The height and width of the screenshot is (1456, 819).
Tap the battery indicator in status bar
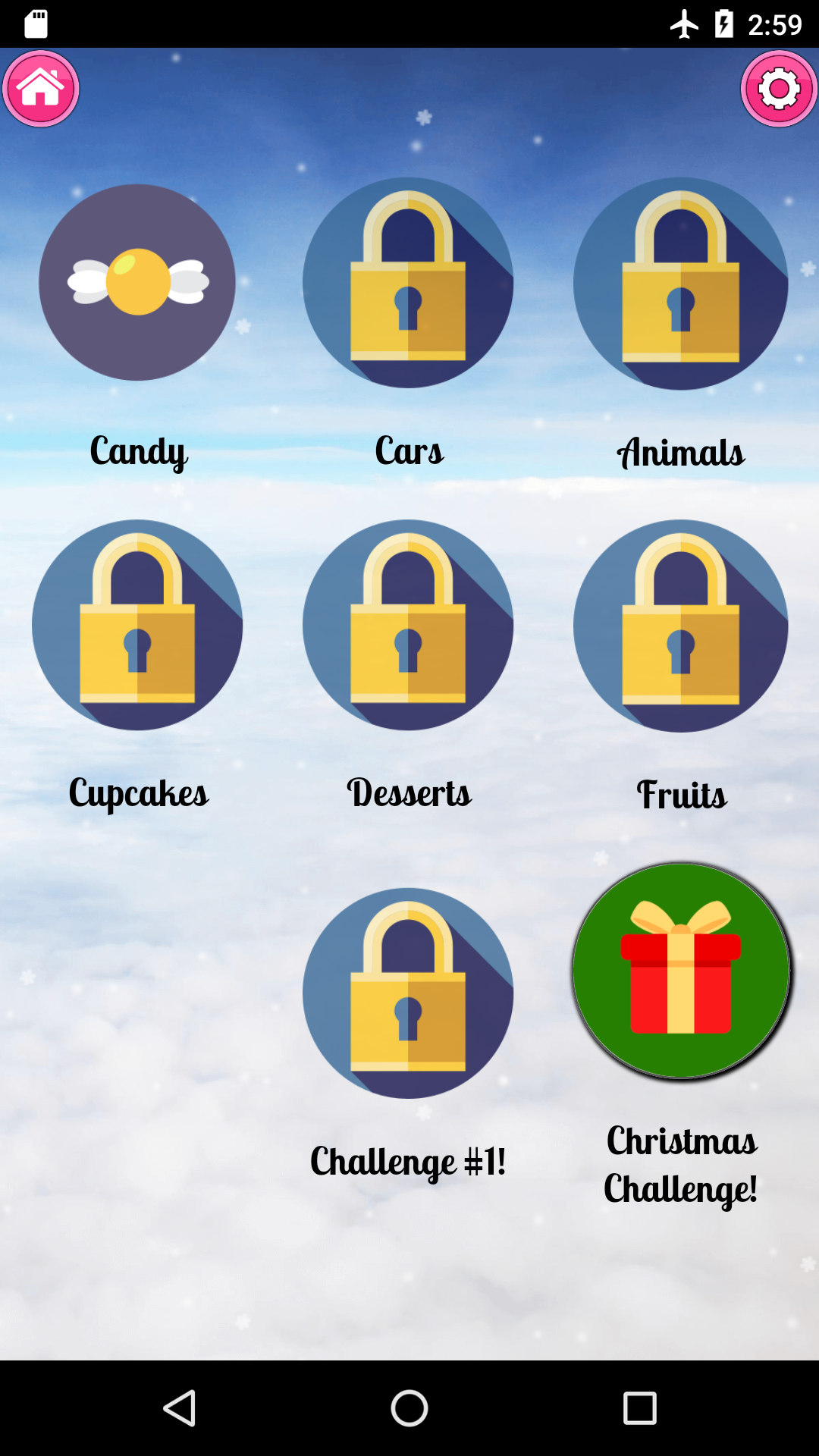(x=722, y=24)
